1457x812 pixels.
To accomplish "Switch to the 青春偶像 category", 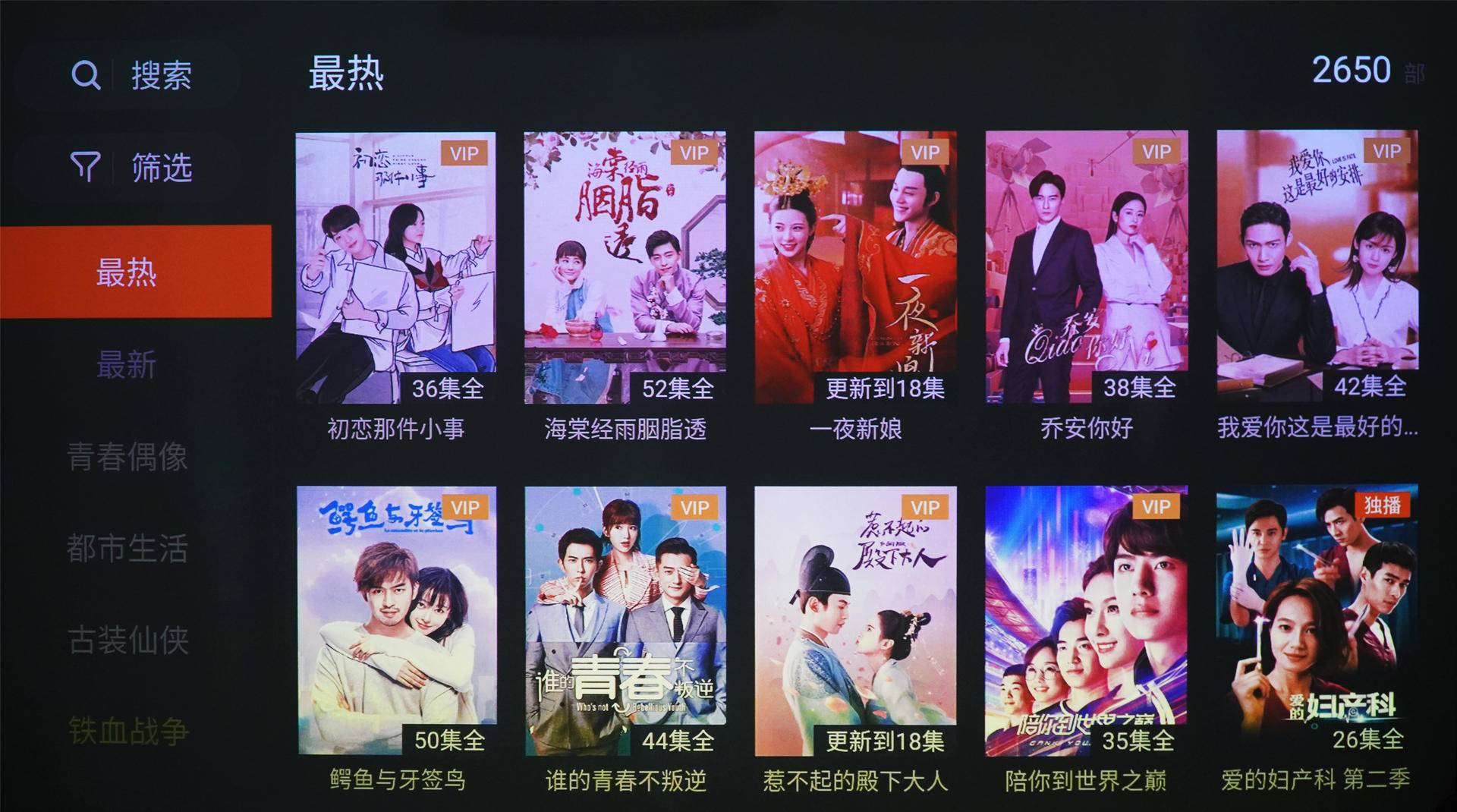I will (127, 457).
